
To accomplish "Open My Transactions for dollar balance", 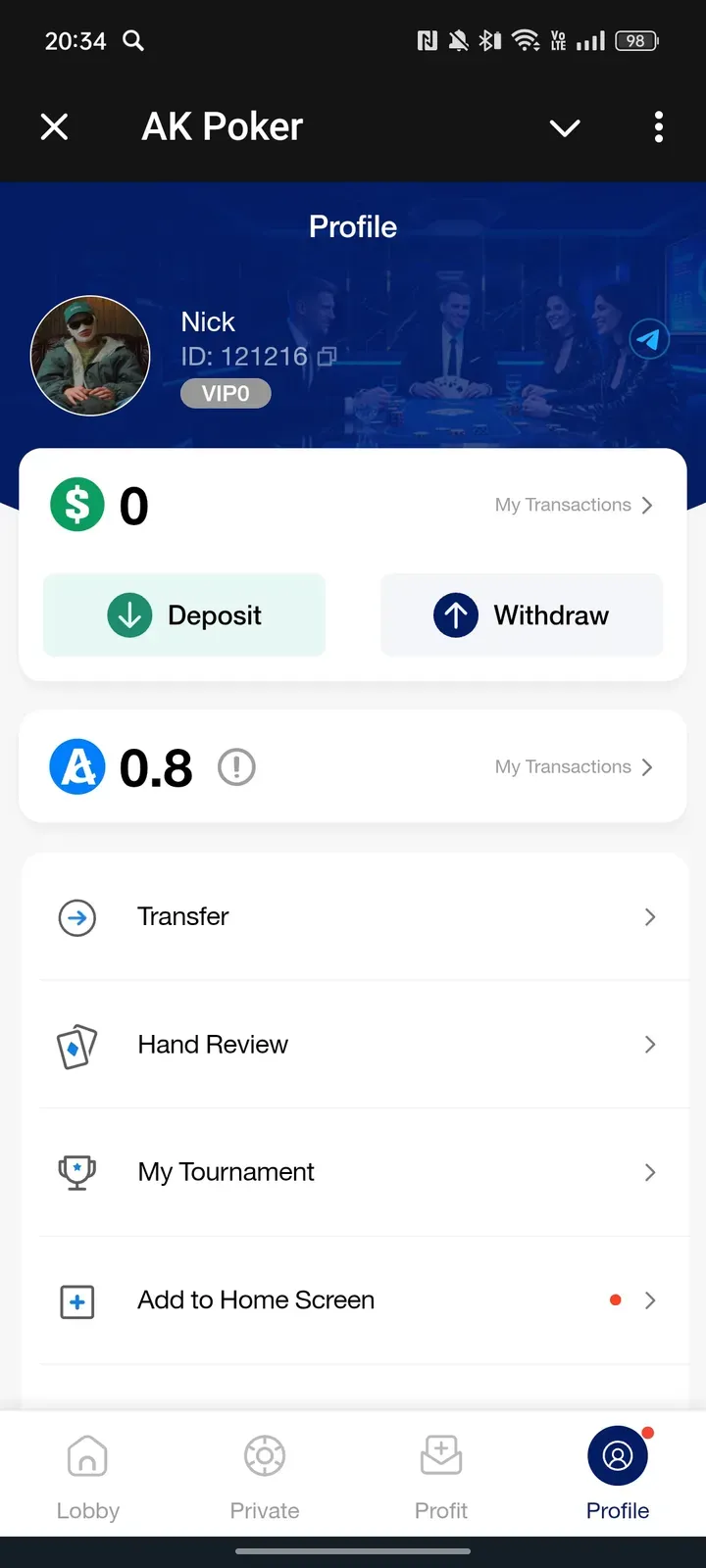I will pyautogui.click(x=574, y=505).
